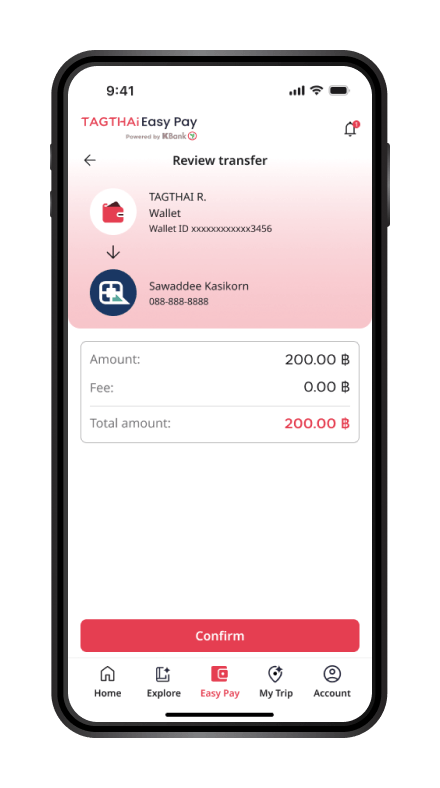
Task: Go back using the arrow icon
Action: 89,160
